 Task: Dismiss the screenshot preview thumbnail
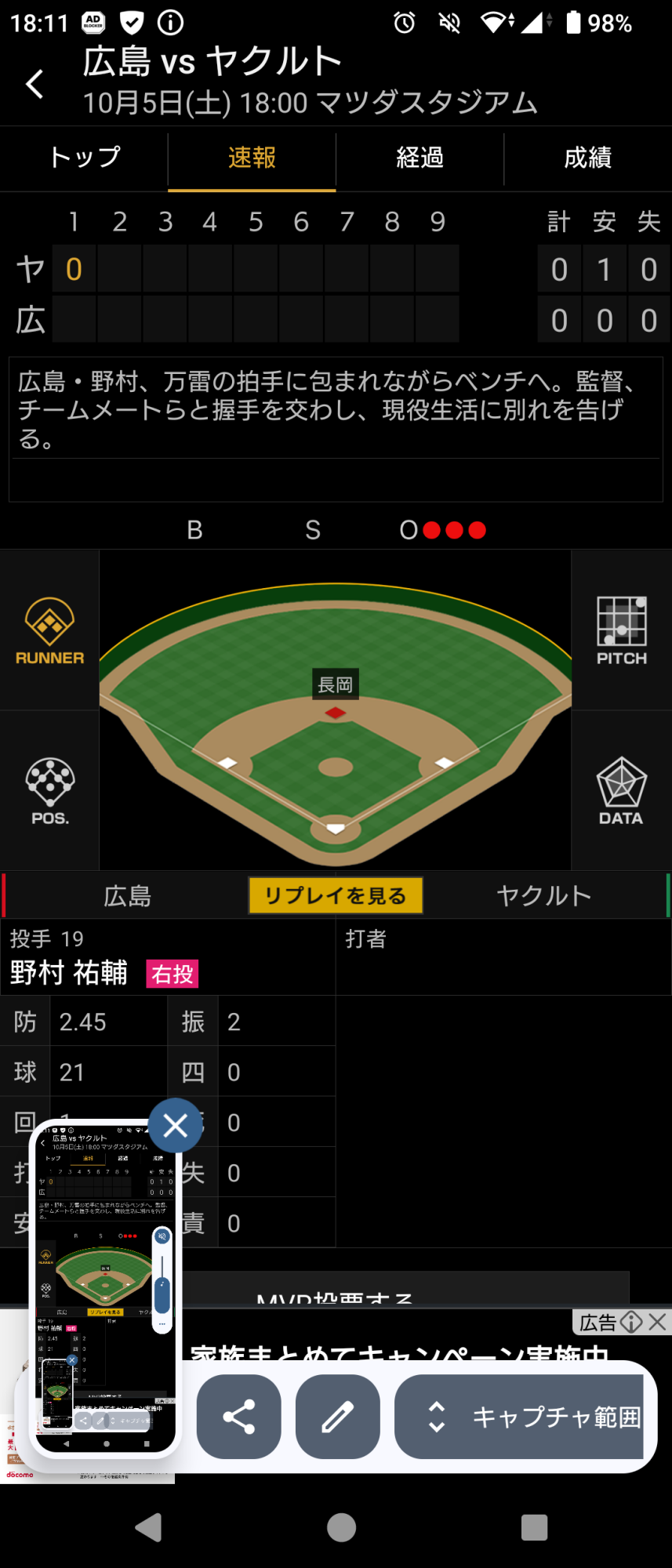(175, 1126)
